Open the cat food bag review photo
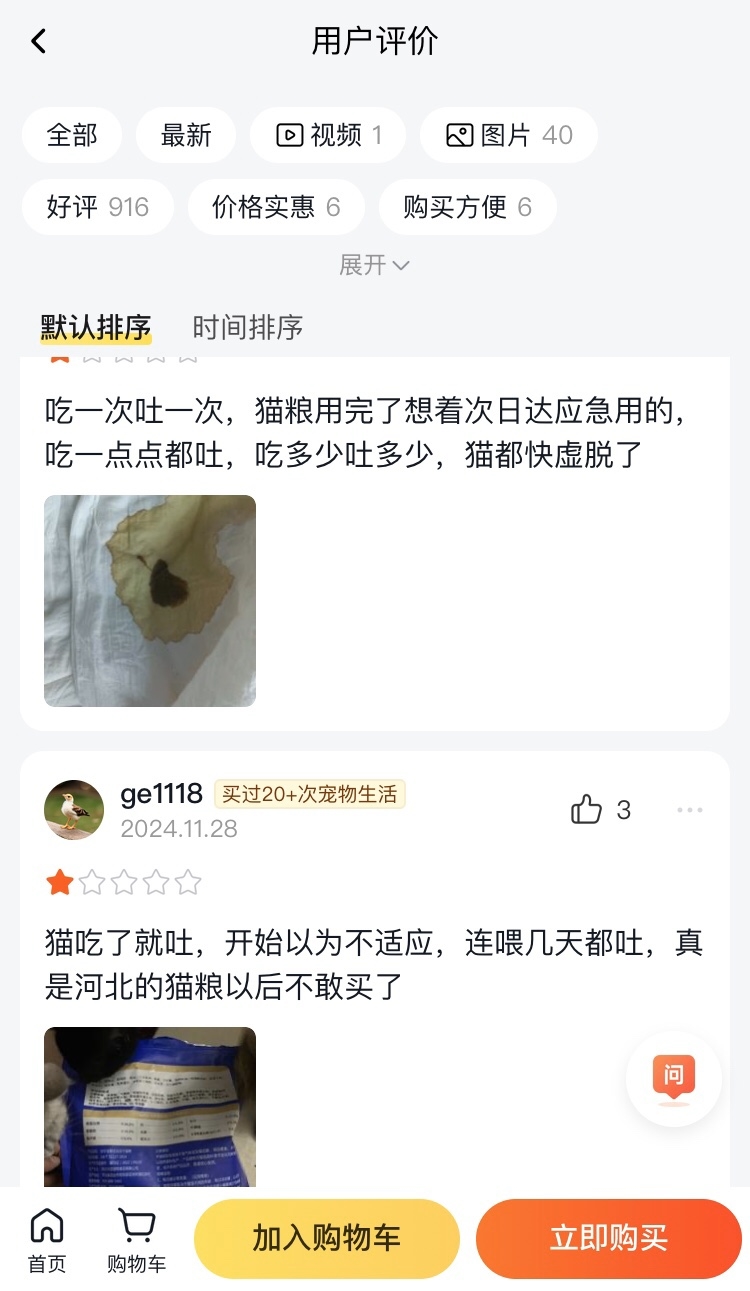This screenshot has width=750, height=1291. tap(150, 1105)
